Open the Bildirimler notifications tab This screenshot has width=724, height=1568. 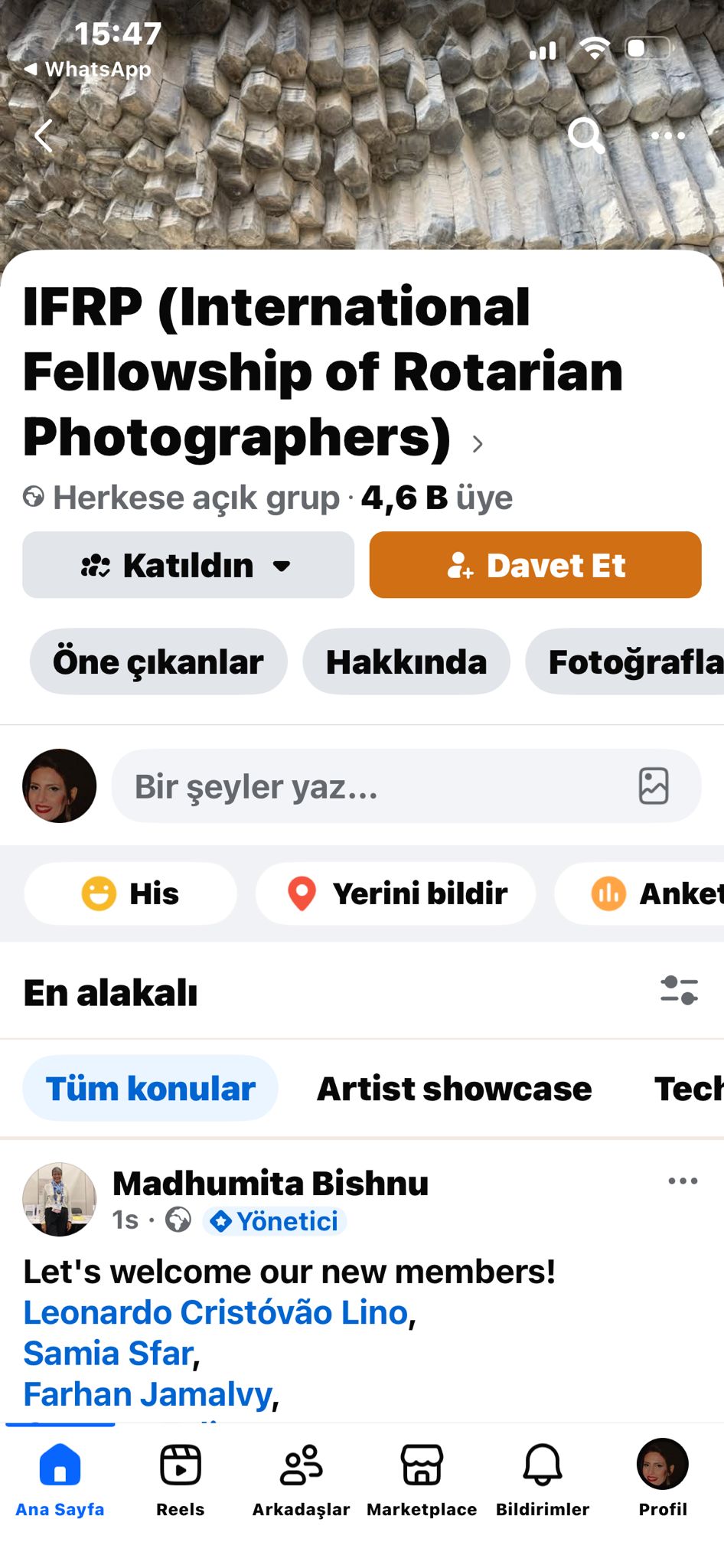tap(543, 1478)
